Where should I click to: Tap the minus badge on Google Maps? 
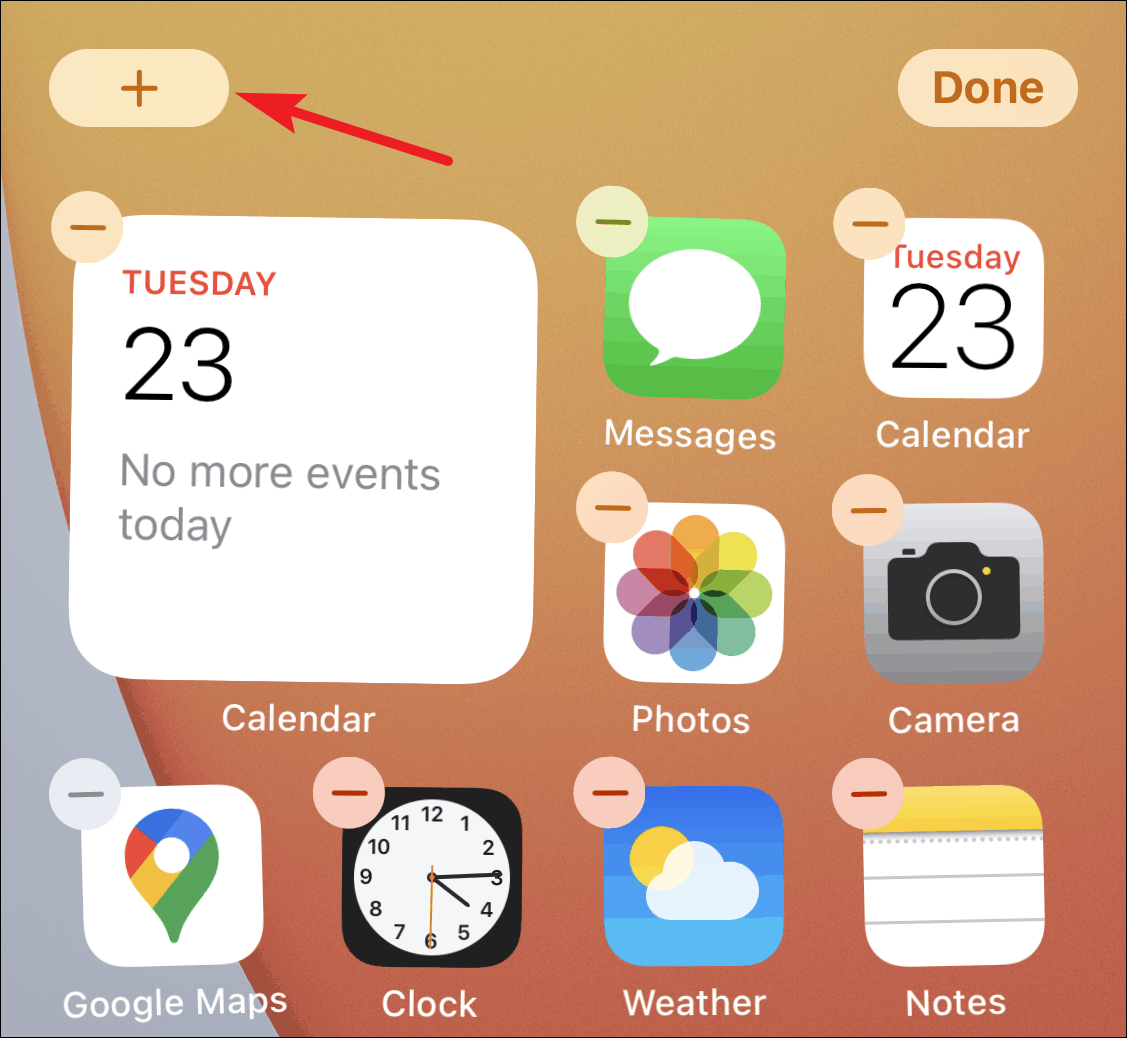[x=85, y=795]
